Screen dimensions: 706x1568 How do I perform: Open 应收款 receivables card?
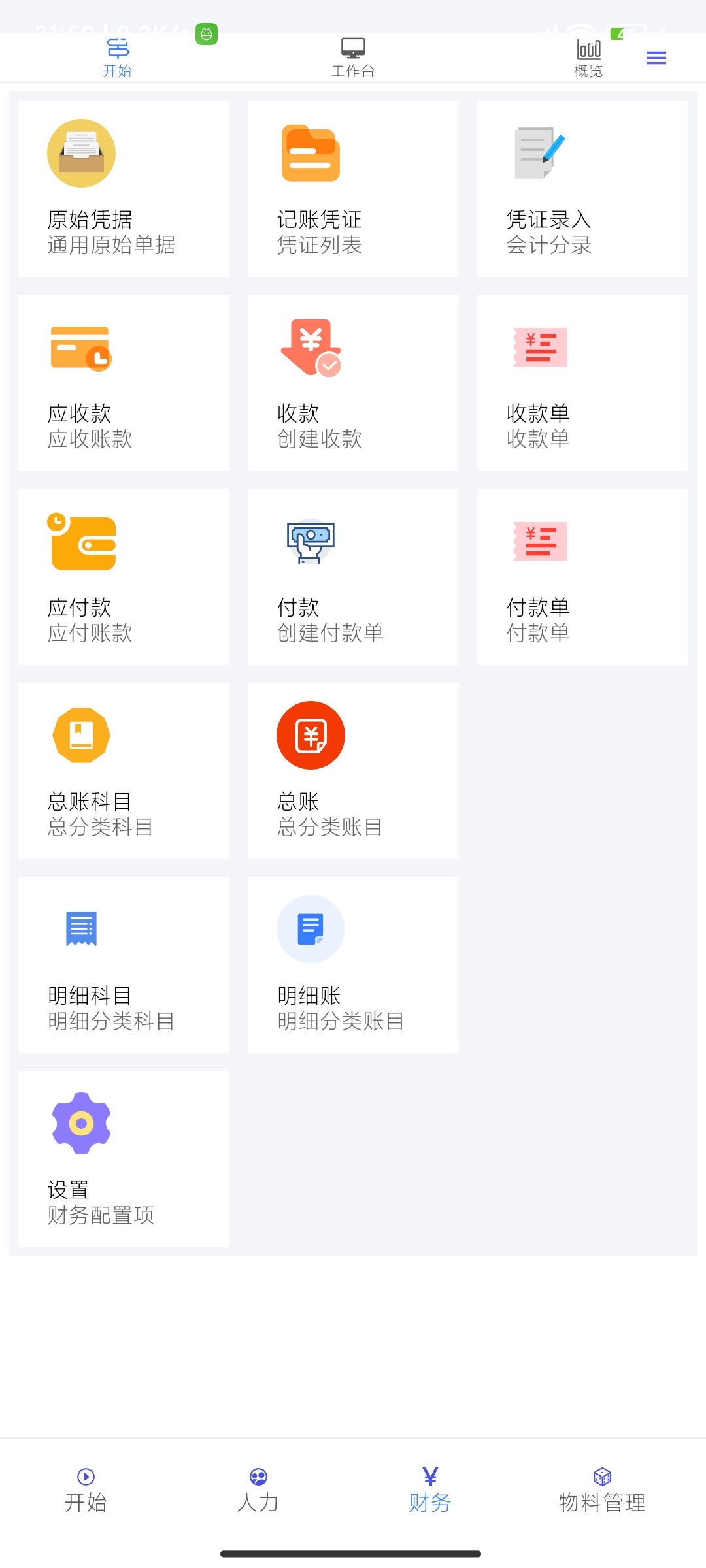[x=124, y=383]
